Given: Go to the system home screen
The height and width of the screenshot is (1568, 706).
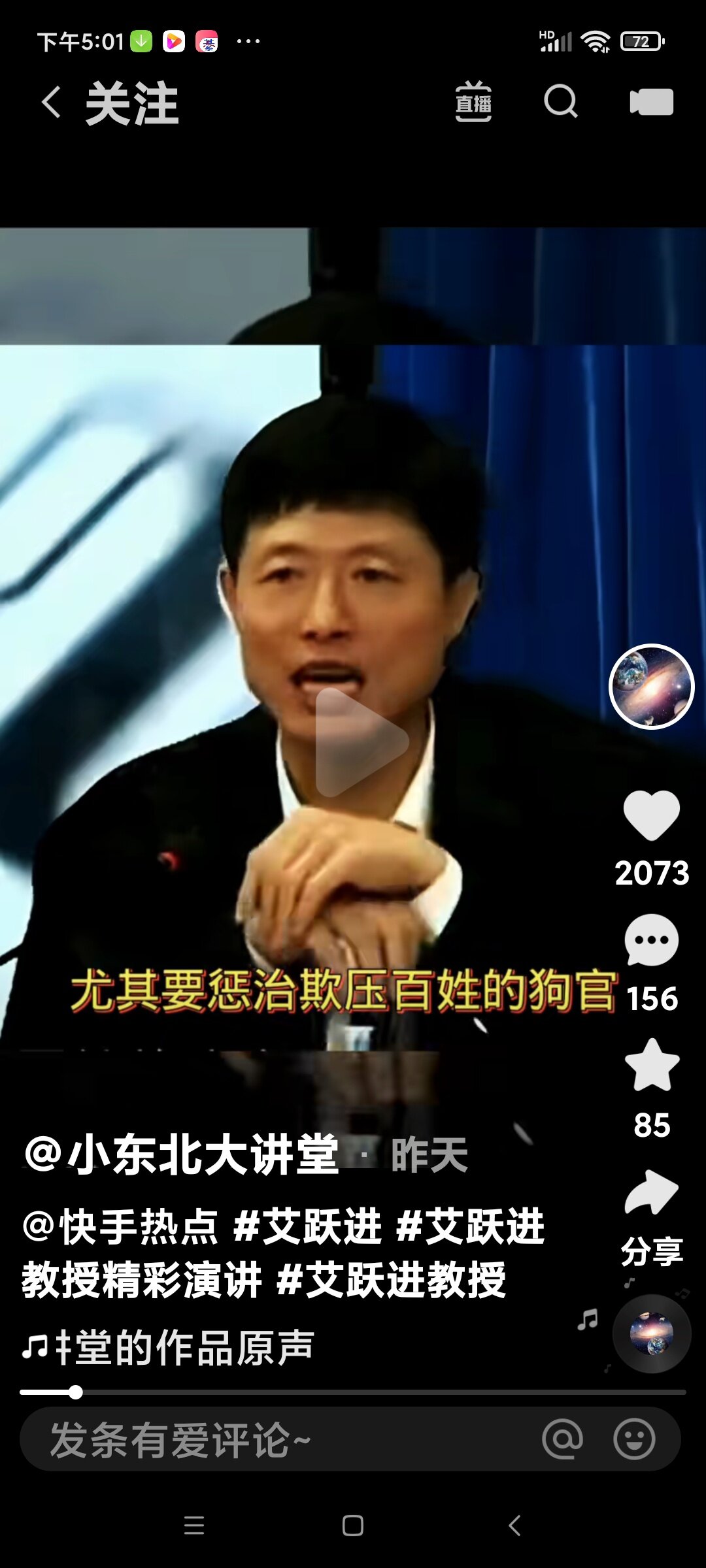Looking at the screenshot, I should pos(353,1526).
